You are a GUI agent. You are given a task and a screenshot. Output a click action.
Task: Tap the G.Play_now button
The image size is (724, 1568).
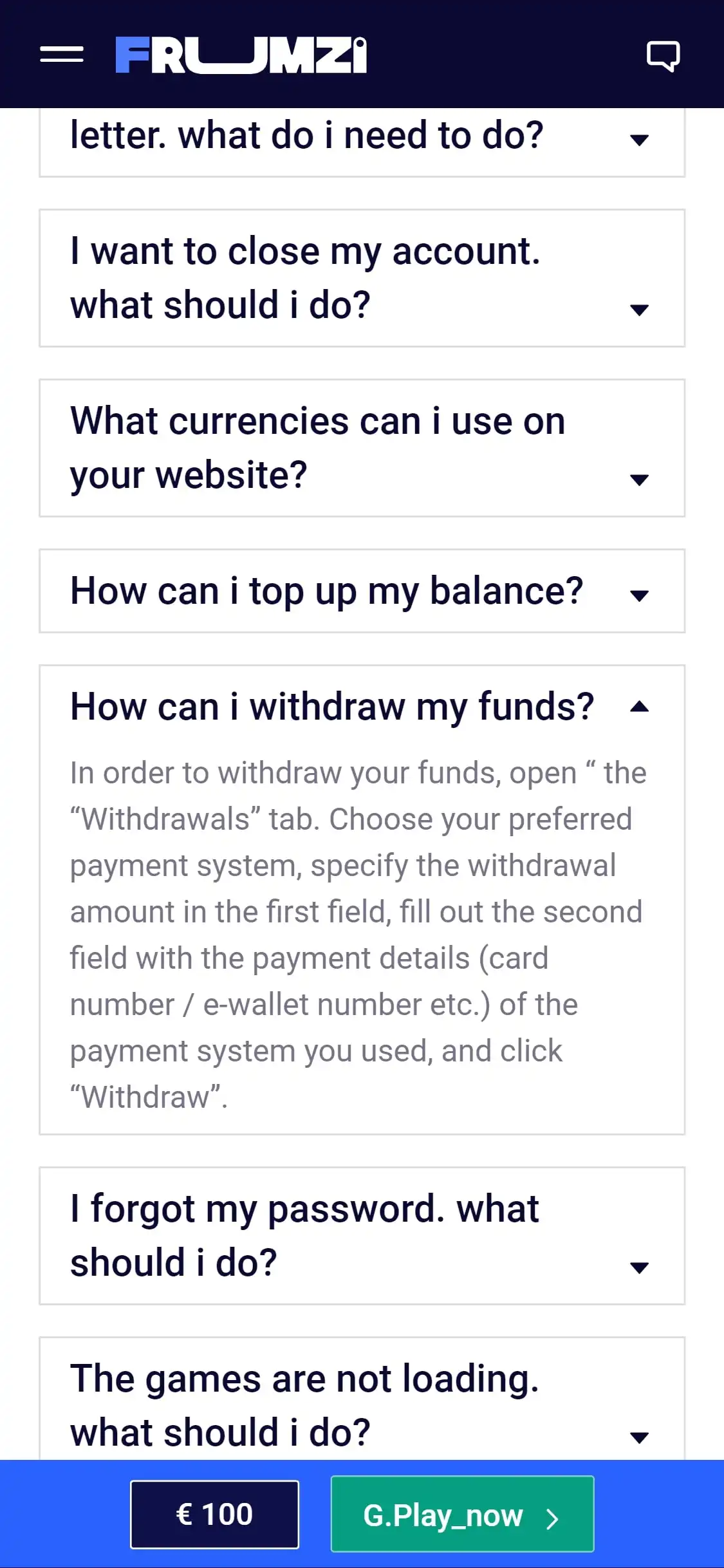(x=462, y=1514)
